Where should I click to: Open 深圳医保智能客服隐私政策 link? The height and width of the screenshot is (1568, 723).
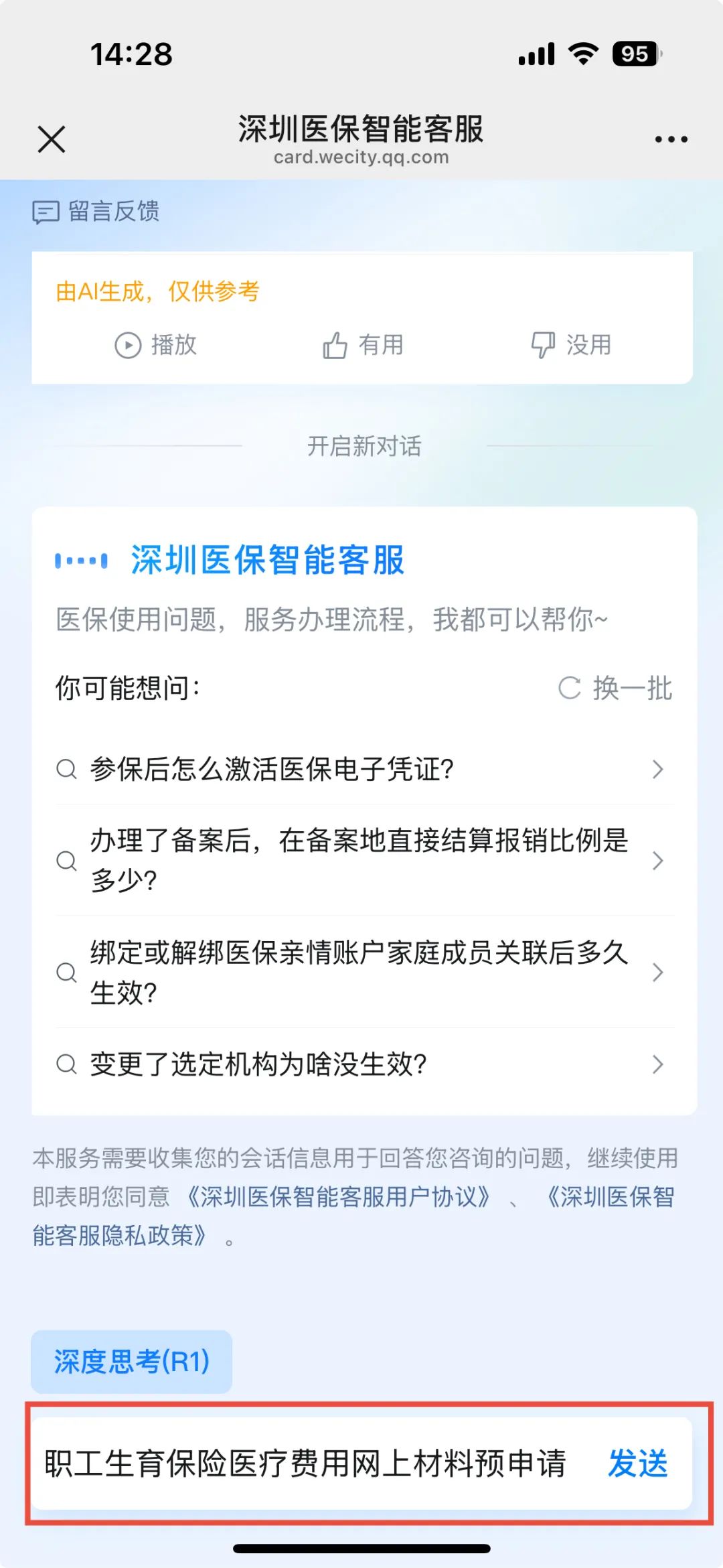click(x=120, y=1235)
